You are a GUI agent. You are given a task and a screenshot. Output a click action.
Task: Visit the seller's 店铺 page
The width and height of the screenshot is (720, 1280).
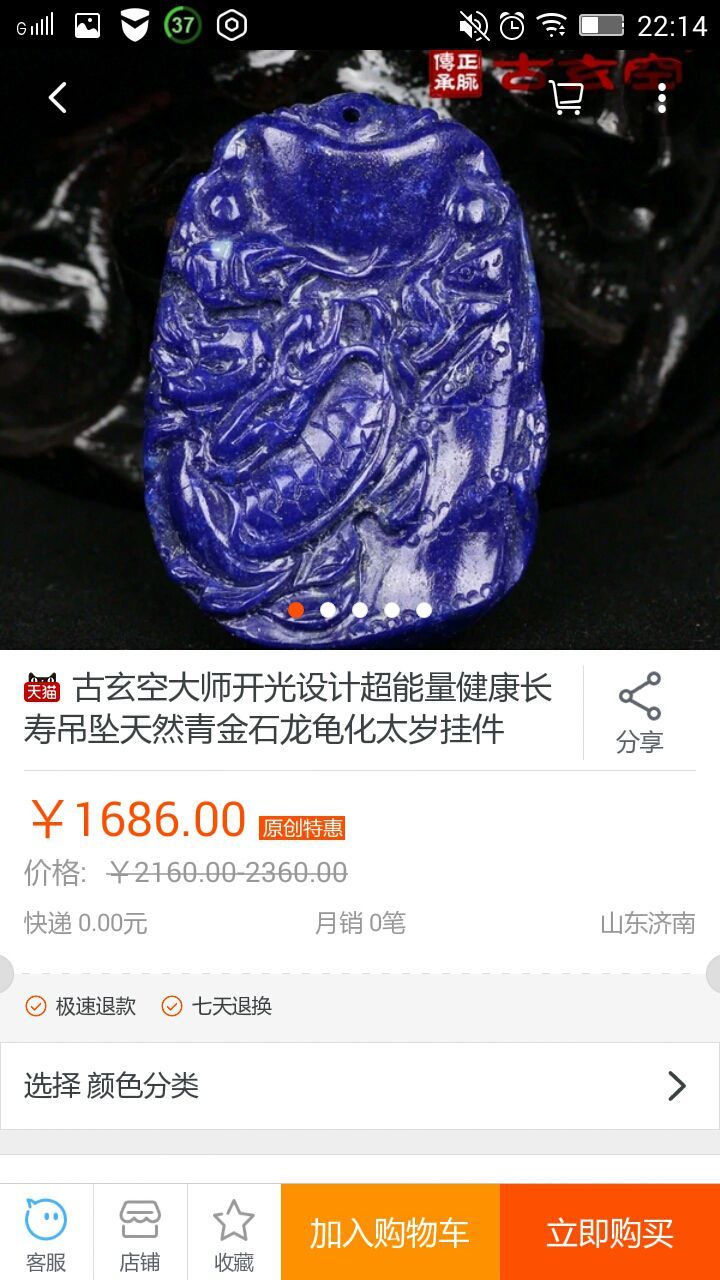click(x=140, y=1233)
